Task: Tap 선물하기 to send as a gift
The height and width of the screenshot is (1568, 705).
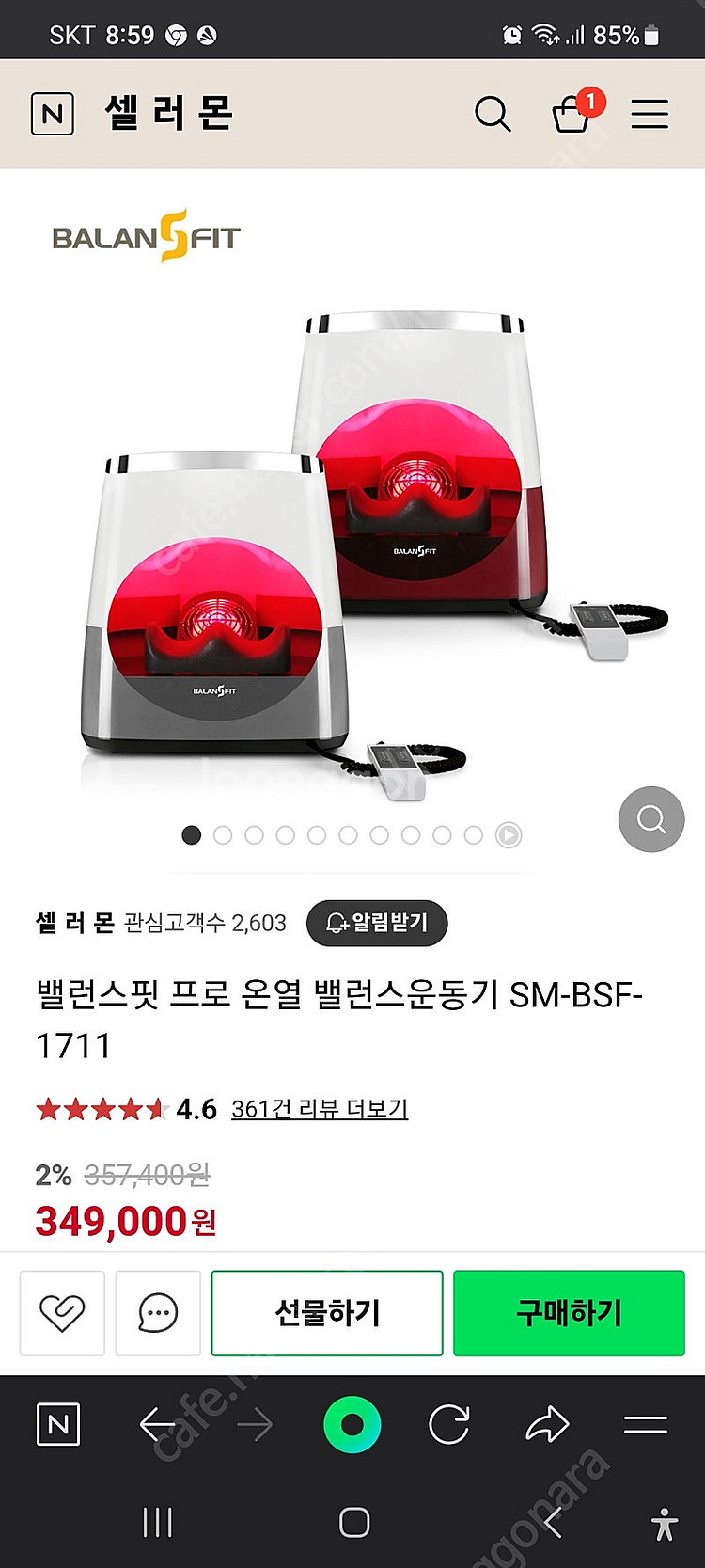Action: pos(327,1312)
